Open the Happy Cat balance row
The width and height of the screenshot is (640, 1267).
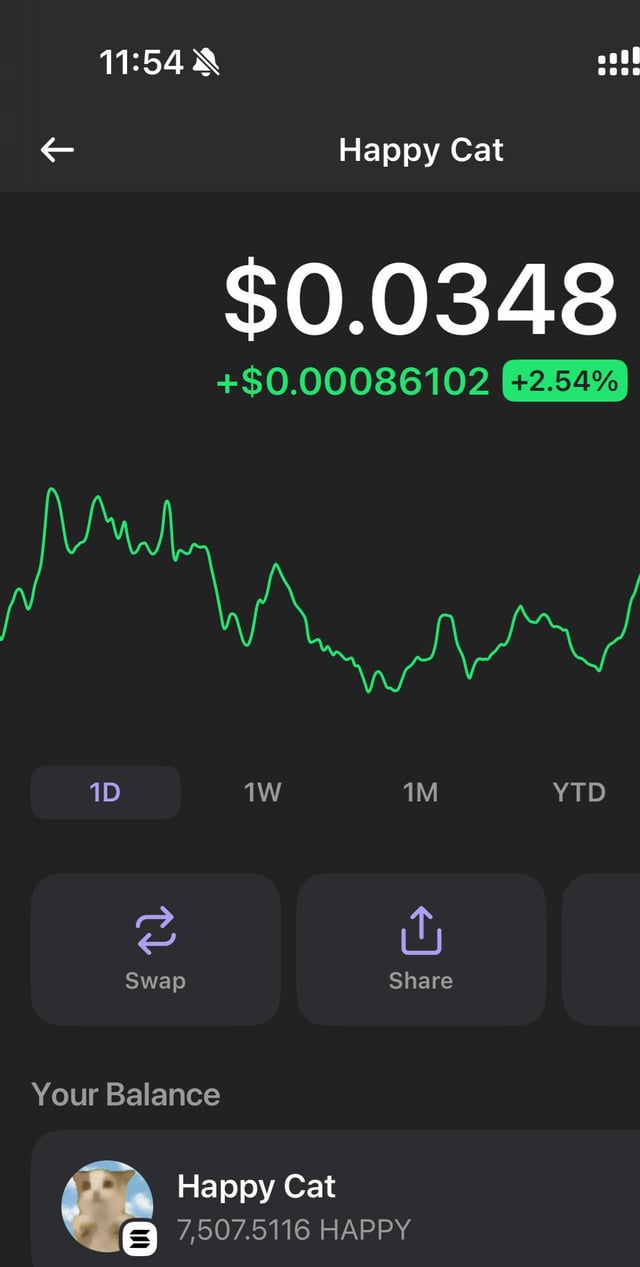pos(335,1205)
